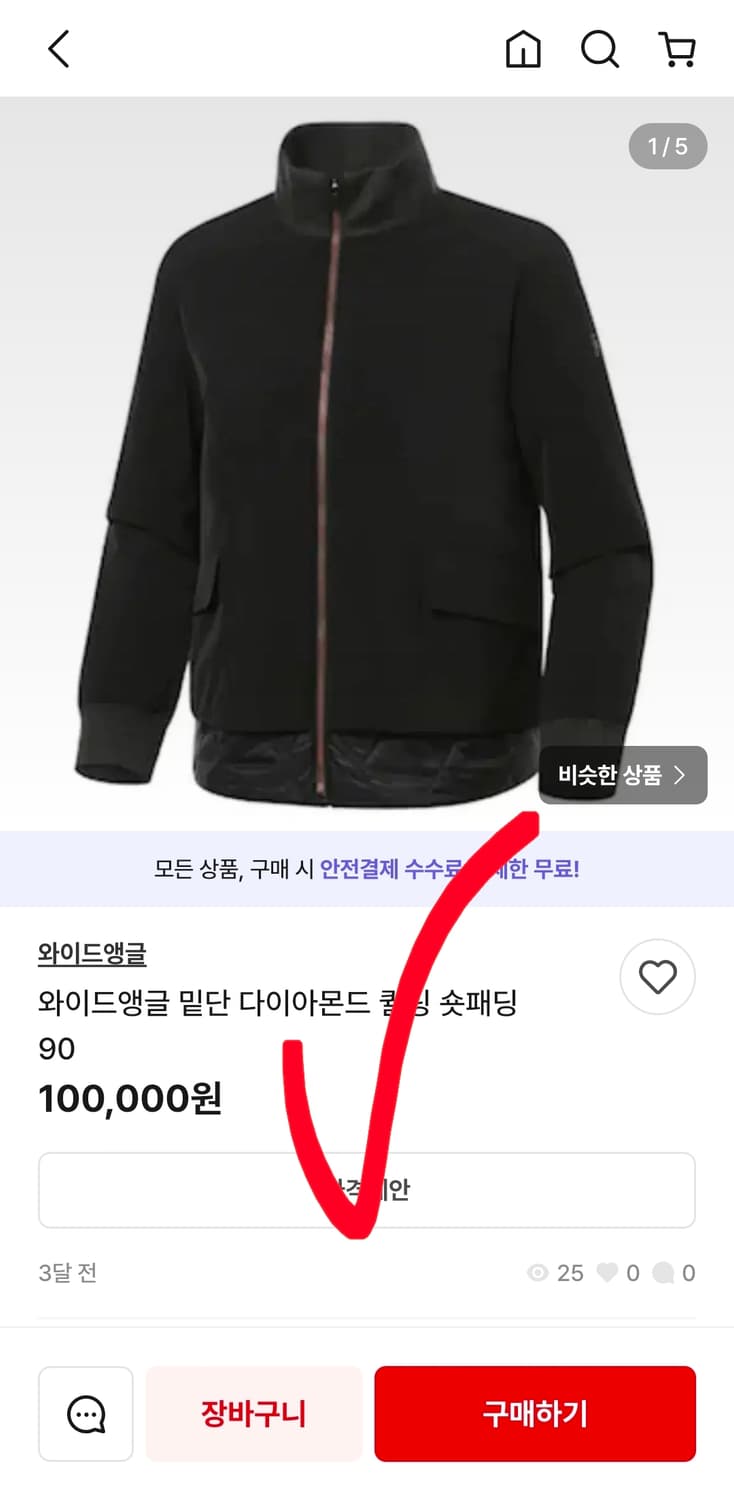Navigate back using the back arrow
This screenshot has height=1500, width=734.
point(58,48)
